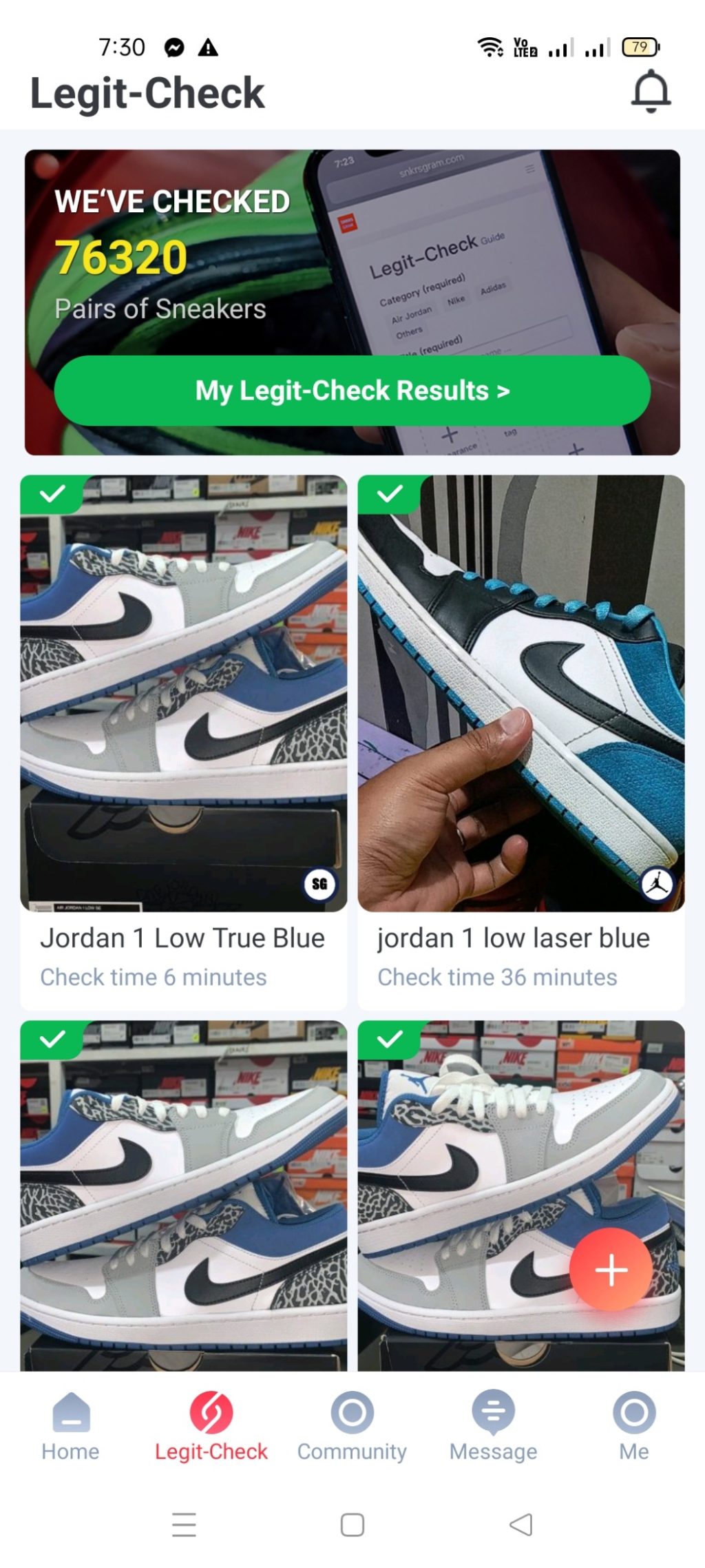The height and width of the screenshot is (1568, 705).
Task: Open the notifications bell
Action: click(x=650, y=91)
